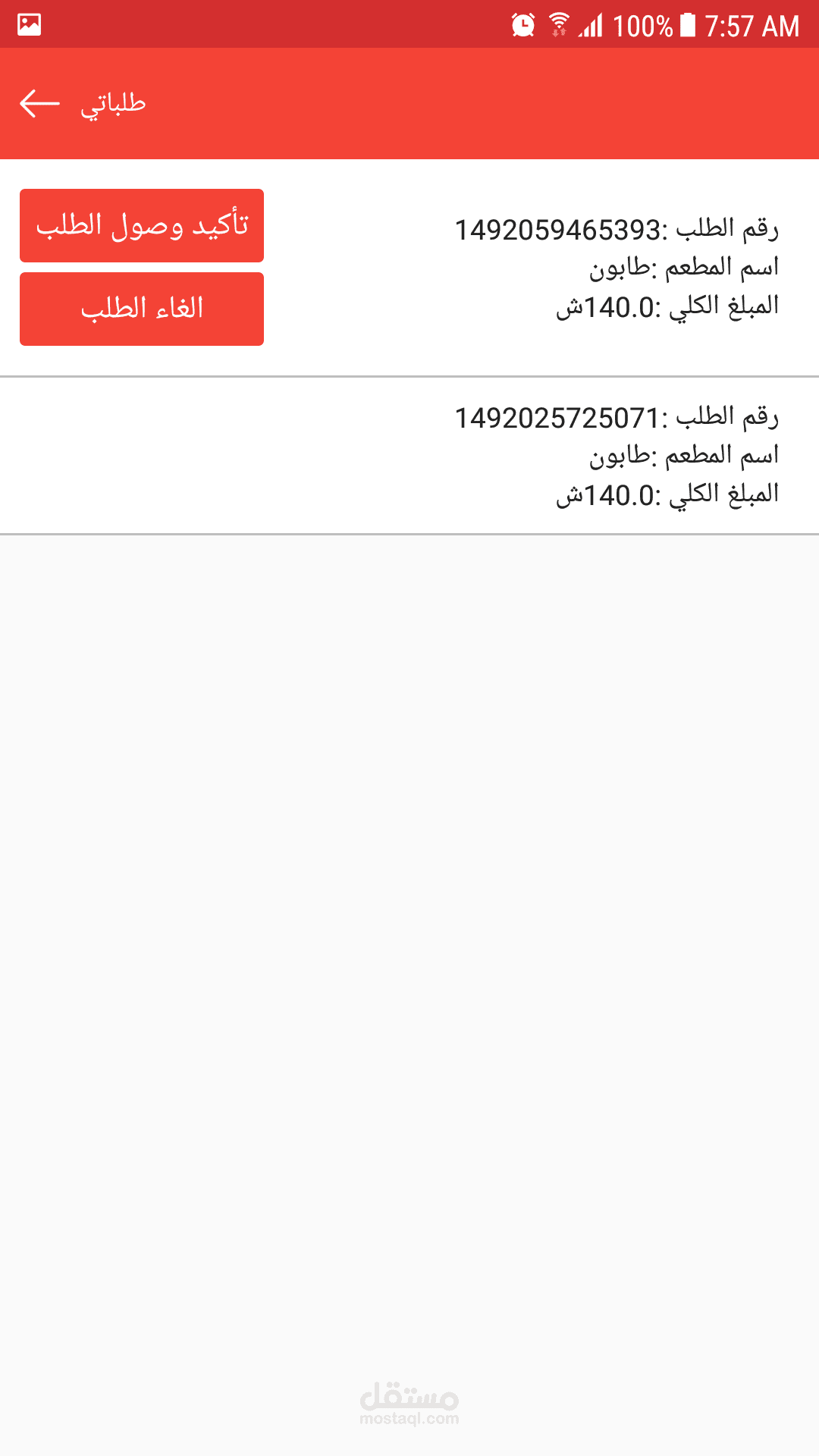Cancel order with الغاء الطلب button
Screen dimensions: 819x1456
[x=142, y=309]
